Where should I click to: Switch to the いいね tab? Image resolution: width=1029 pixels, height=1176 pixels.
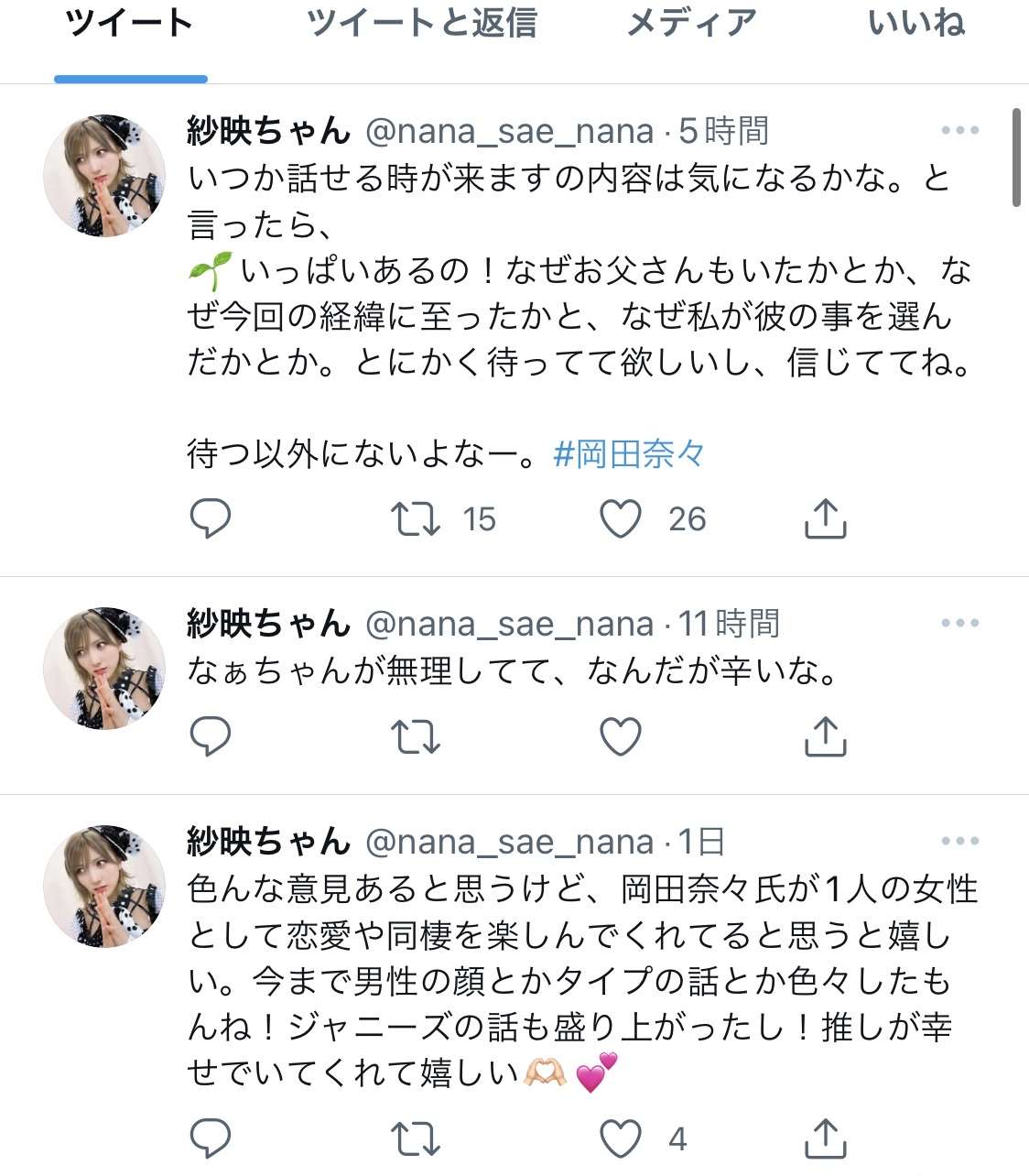(915, 24)
